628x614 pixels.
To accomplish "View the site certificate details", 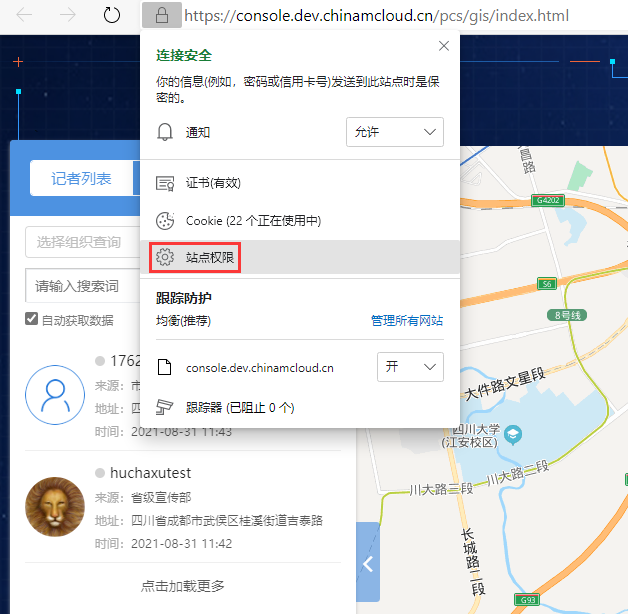I will point(212,183).
